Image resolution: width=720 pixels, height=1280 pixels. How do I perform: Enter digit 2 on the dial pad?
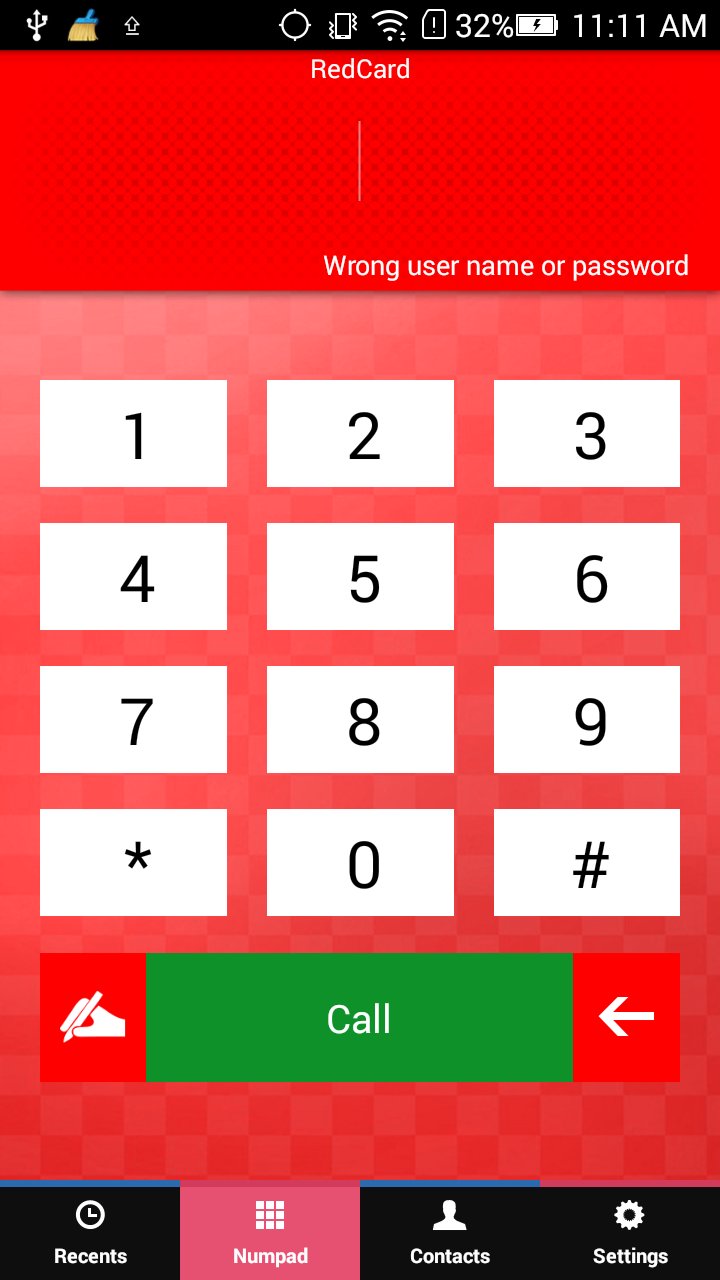tap(360, 433)
